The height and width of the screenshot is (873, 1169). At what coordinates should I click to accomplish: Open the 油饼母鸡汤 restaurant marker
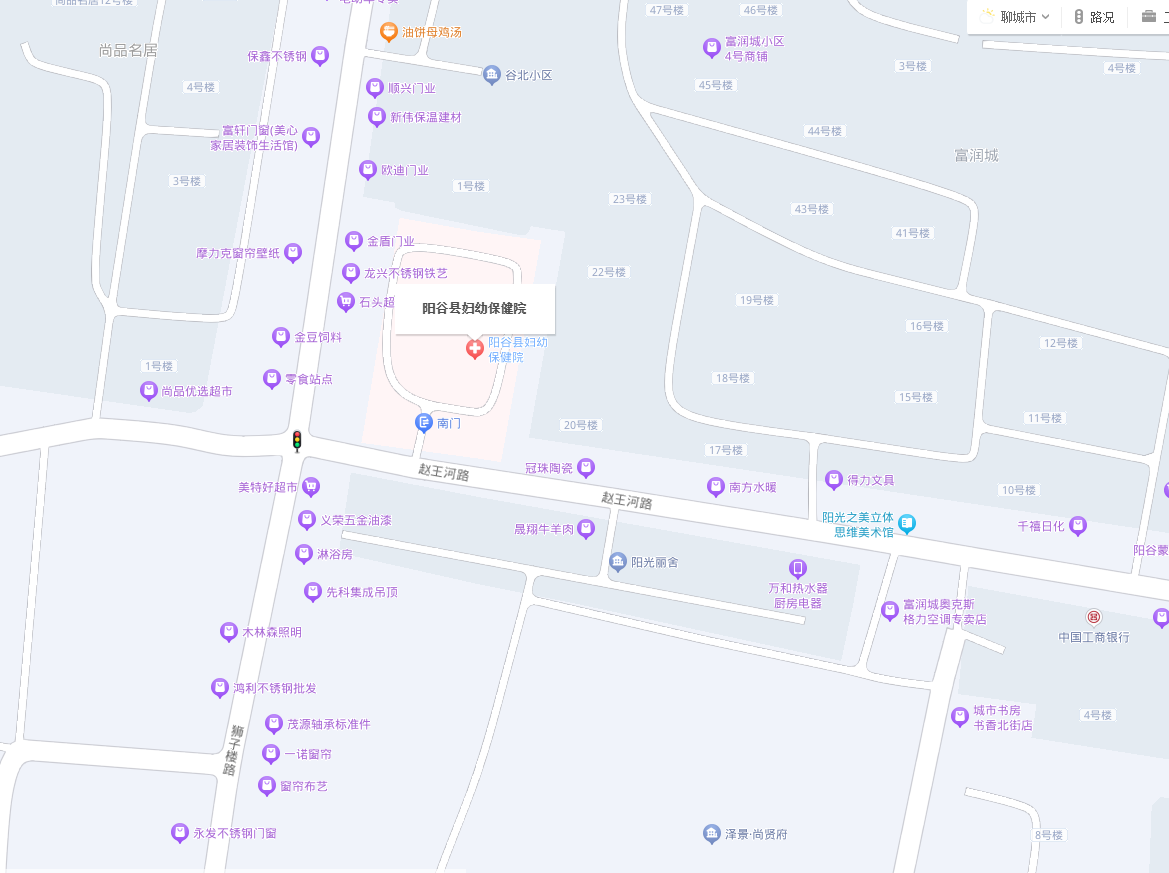click(x=389, y=32)
